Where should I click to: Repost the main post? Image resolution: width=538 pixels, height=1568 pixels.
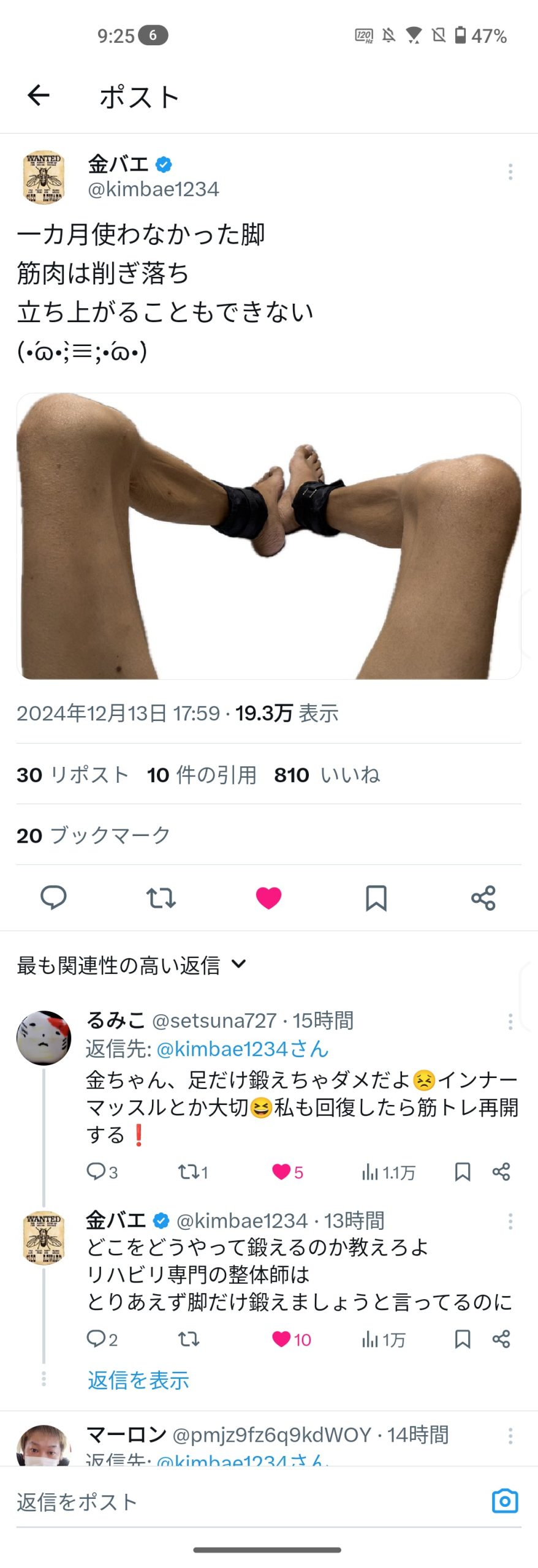[161, 898]
